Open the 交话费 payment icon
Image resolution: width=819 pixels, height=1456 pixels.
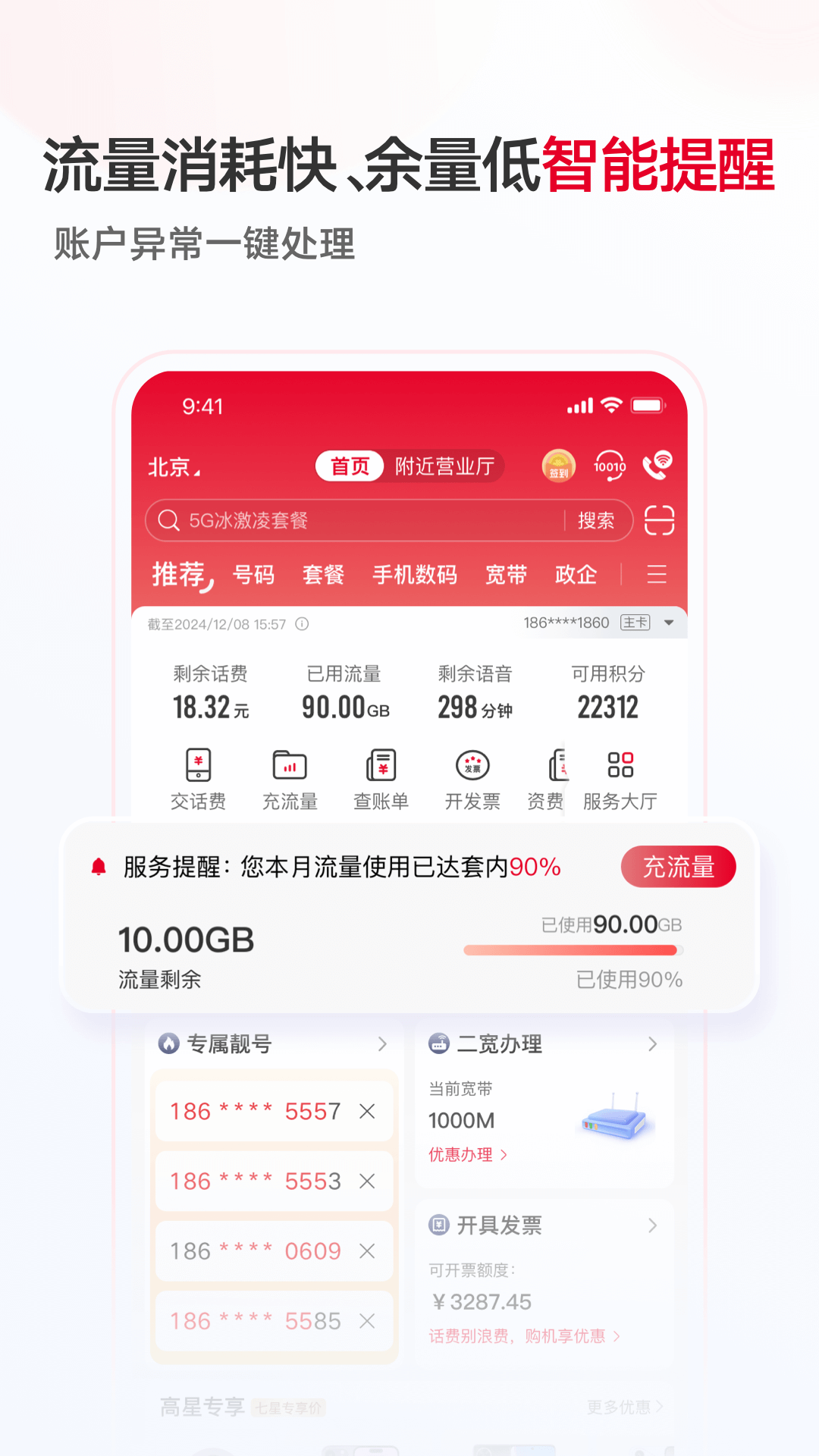[x=196, y=773]
